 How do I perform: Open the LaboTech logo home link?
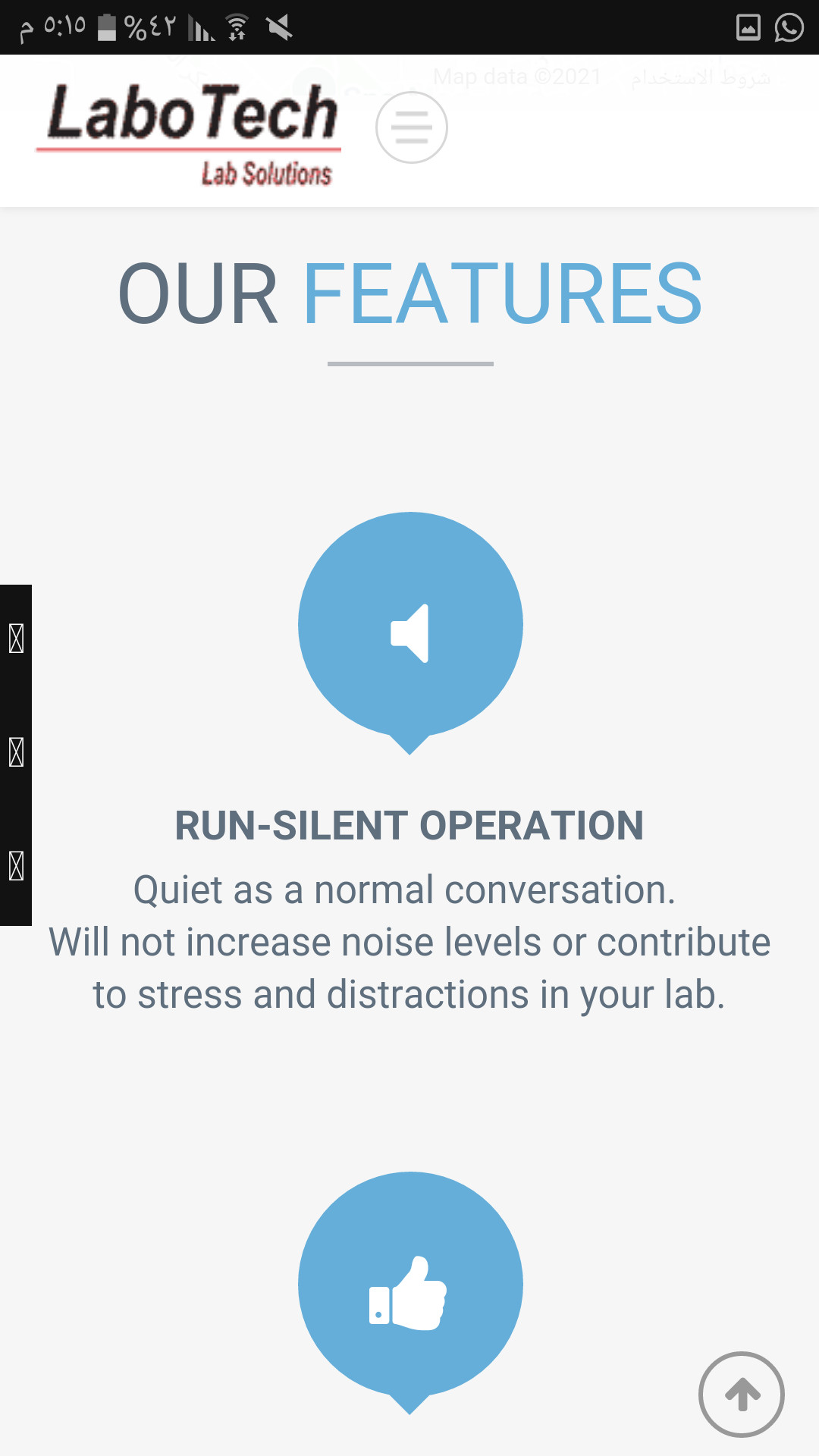(189, 133)
